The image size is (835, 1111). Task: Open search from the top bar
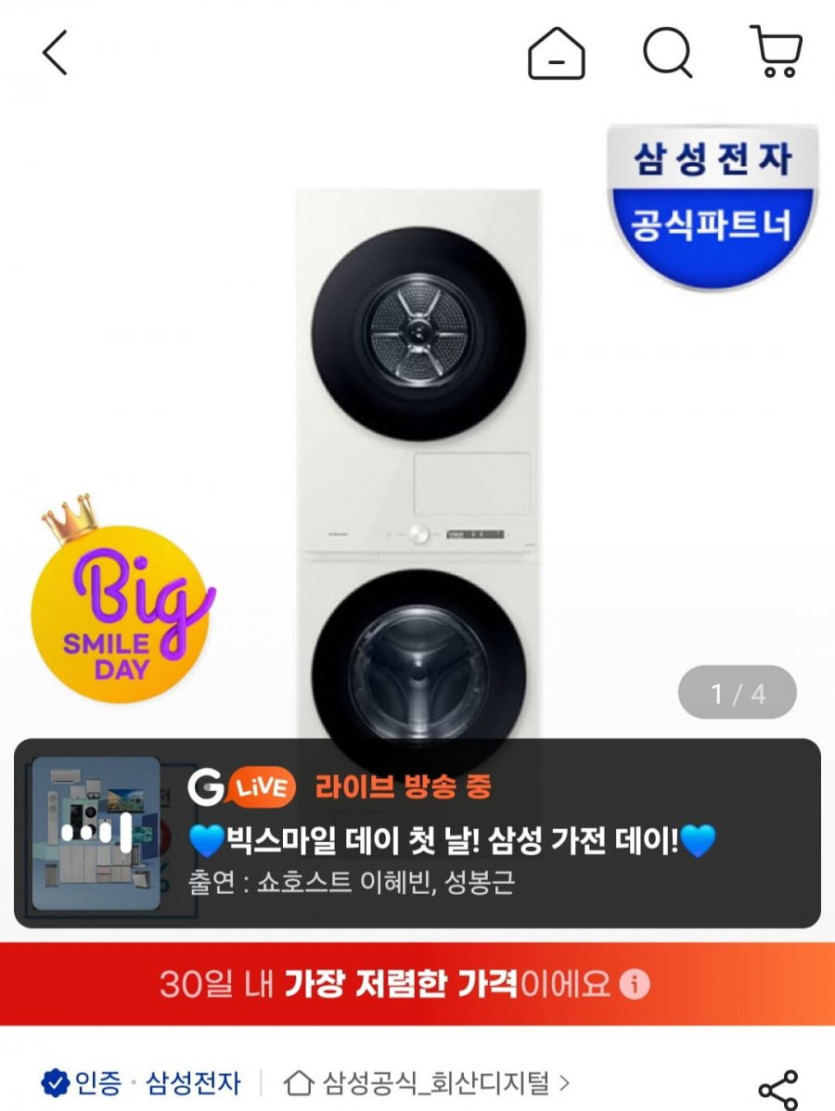tap(667, 51)
